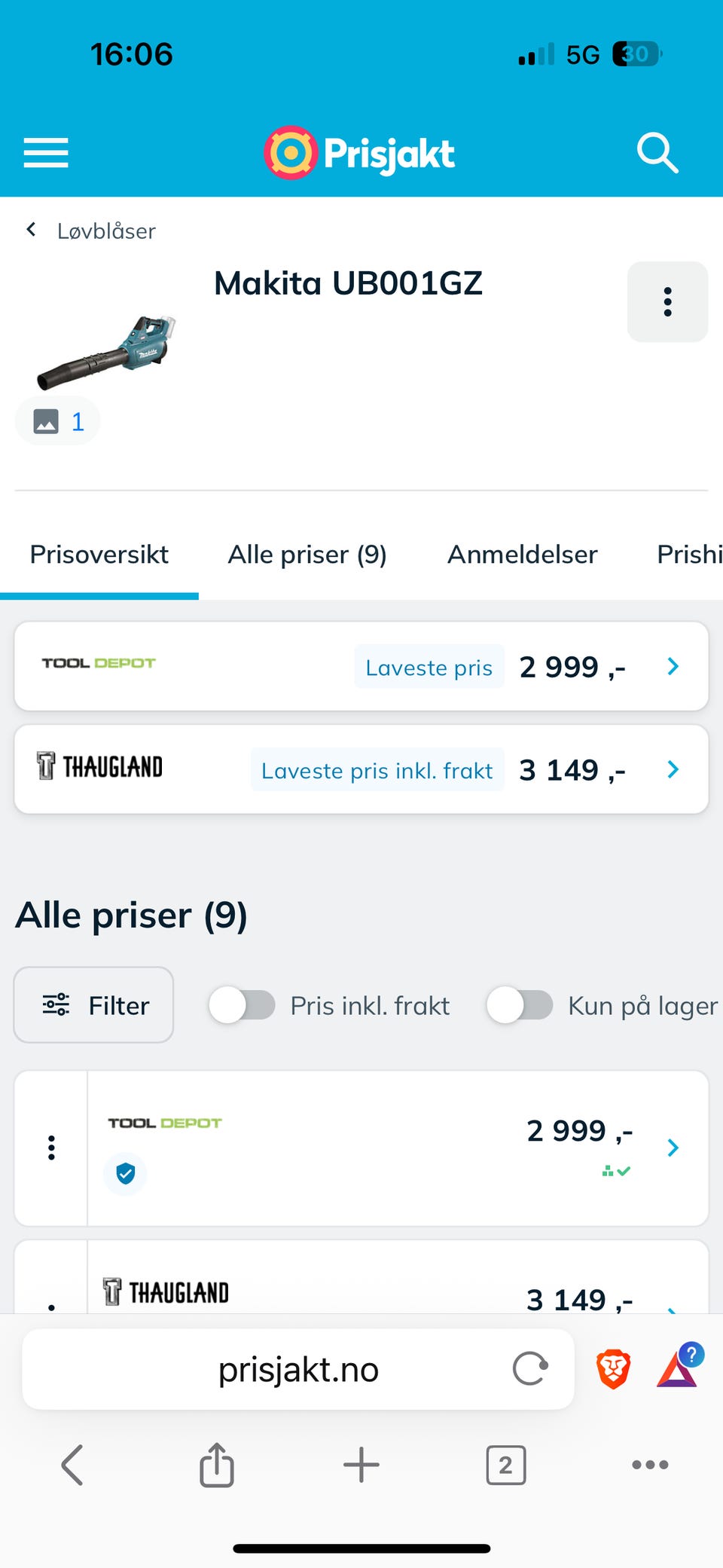Click the verified shield icon on Tool Depot listing
The width and height of the screenshot is (723, 1568).
point(125,1174)
